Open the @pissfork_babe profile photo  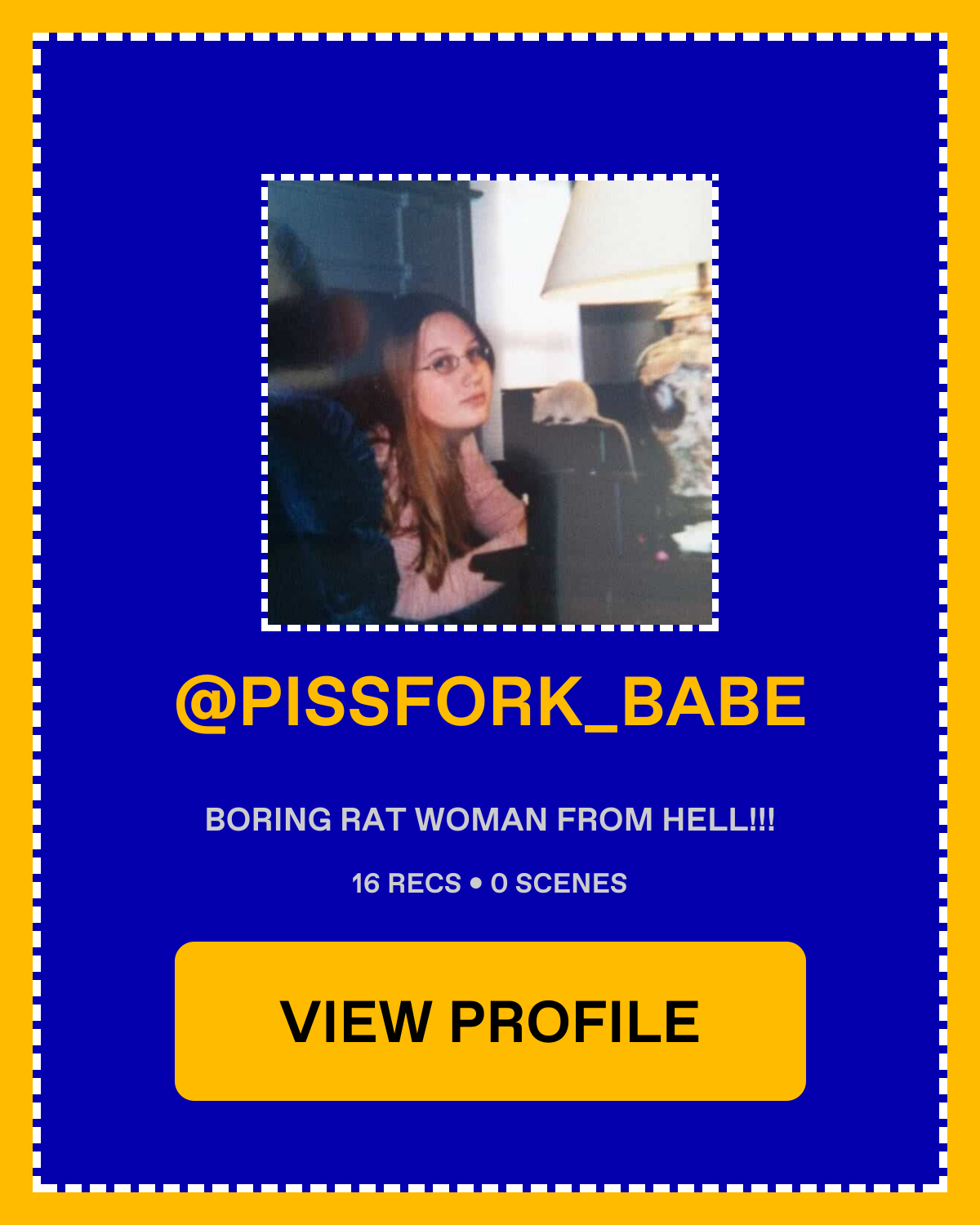(490, 403)
